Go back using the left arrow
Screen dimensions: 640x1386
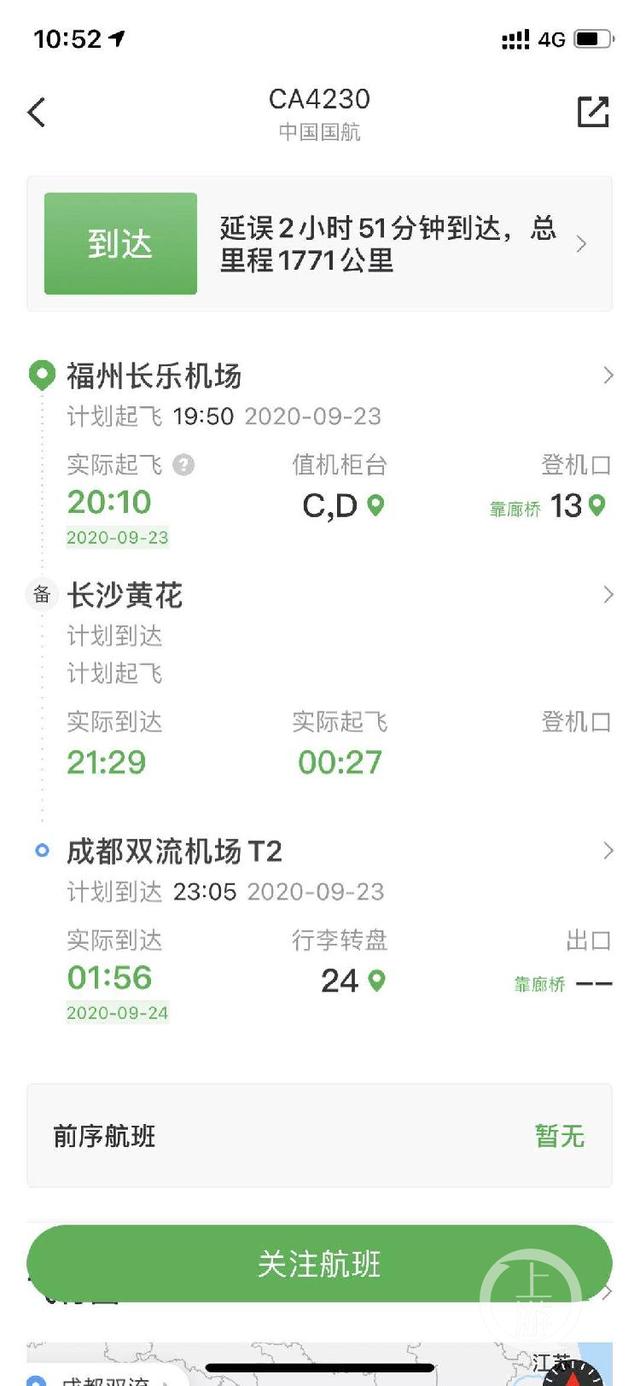(37, 112)
